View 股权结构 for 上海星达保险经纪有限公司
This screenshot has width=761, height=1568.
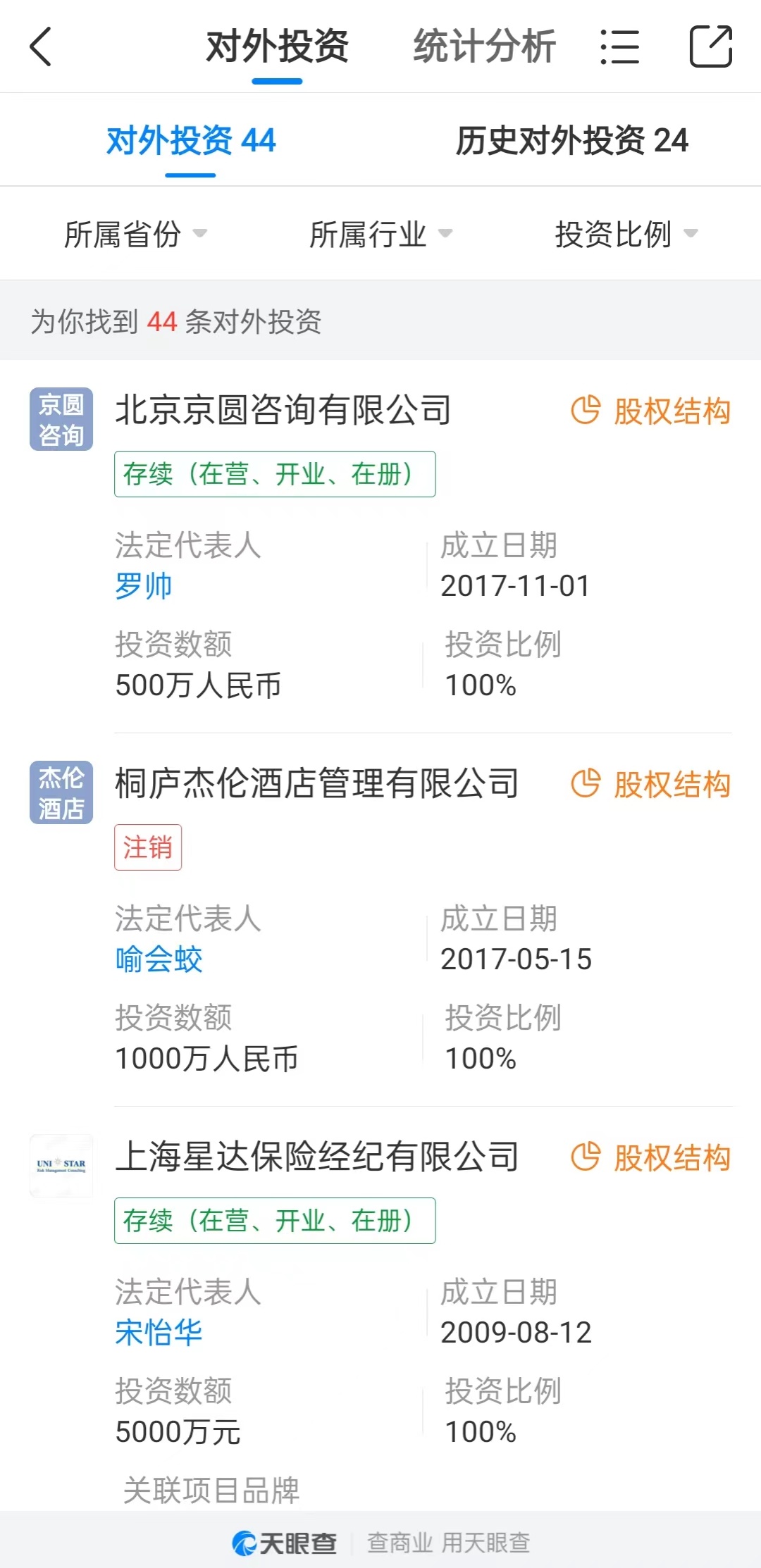tap(650, 1157)
